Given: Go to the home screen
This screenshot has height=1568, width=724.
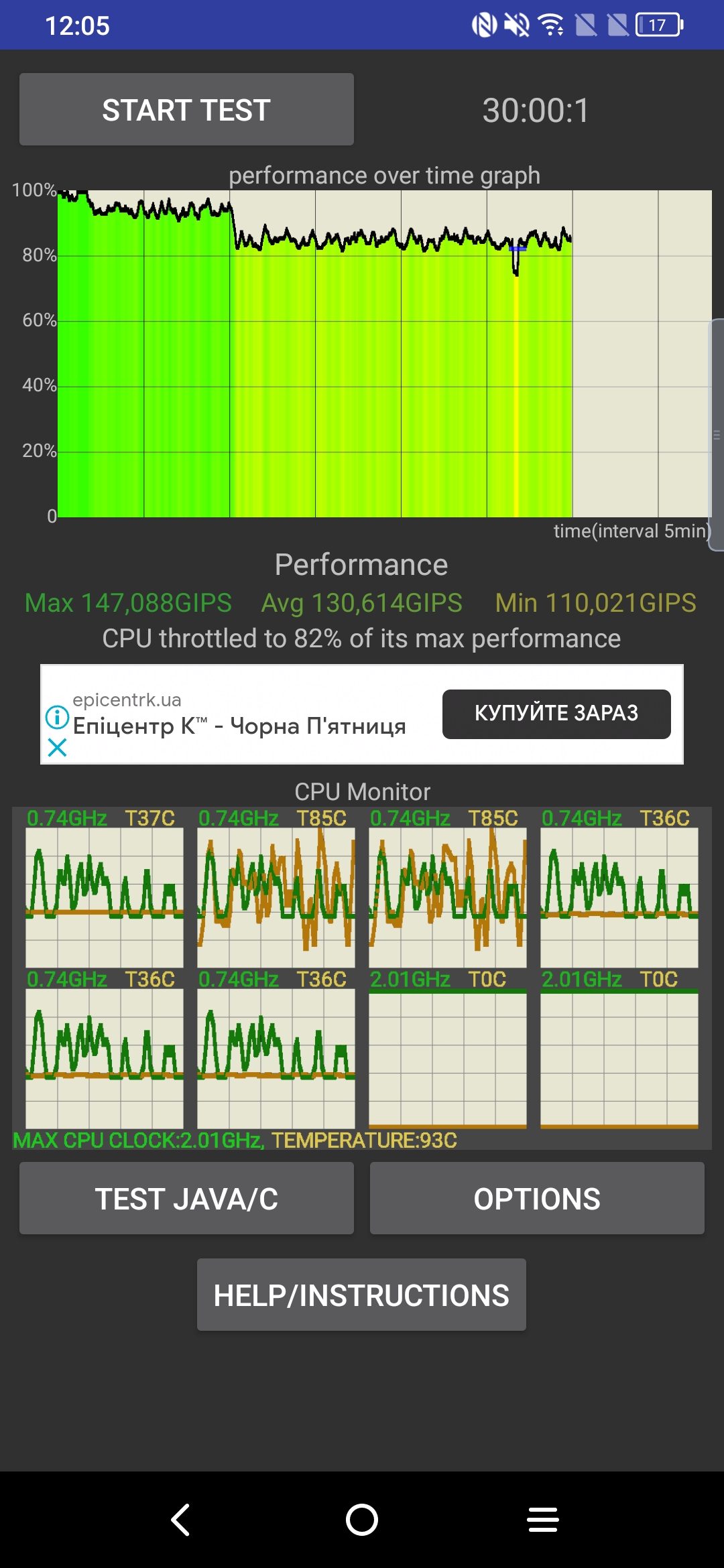Looking at the screenshot, I should pos(362,1519).
